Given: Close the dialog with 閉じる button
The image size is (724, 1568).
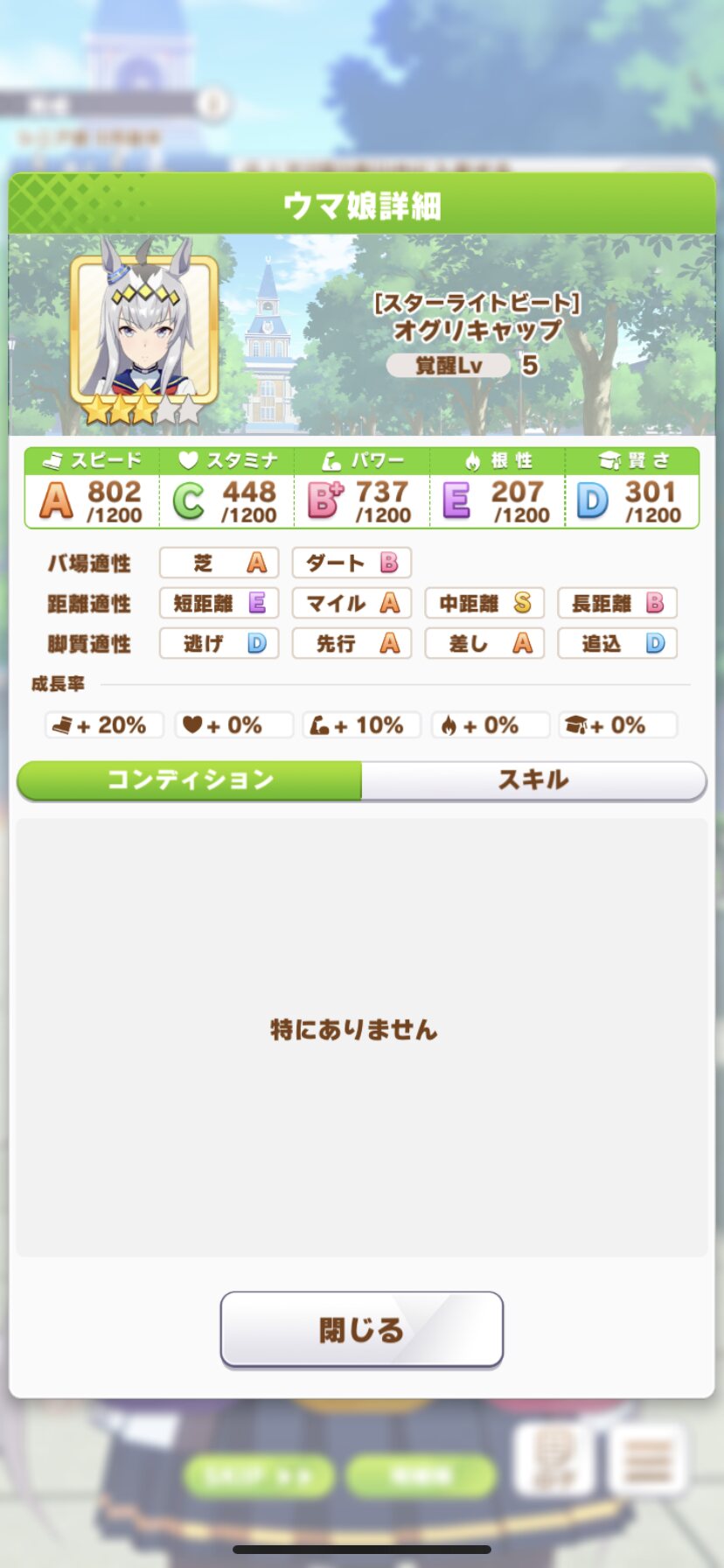Looking at the screenshot, I should pos(361,1329).
